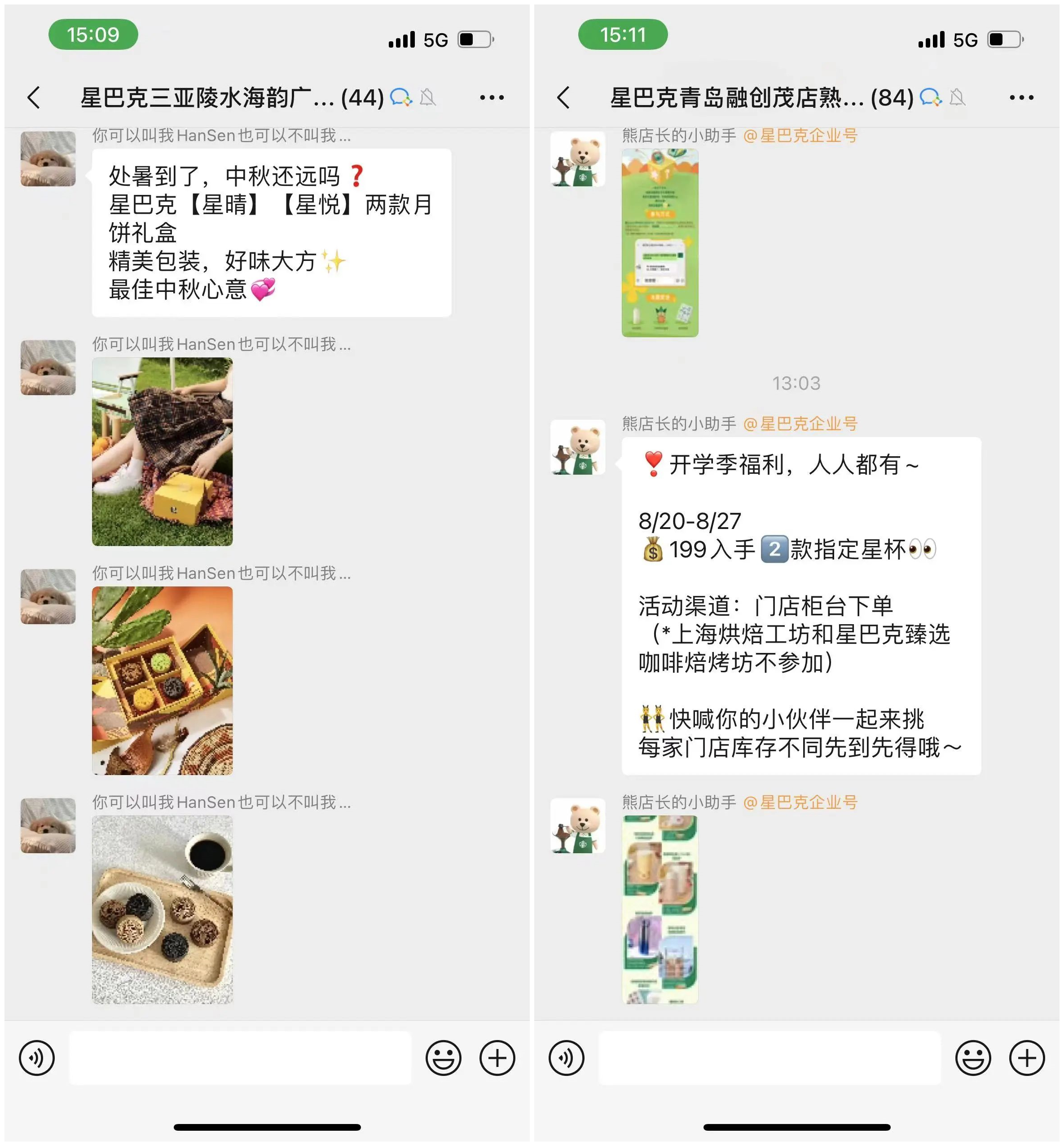Image resolution: width=1064 pixels, height=1146 pixels.
Task: View the long drinks poster below 开学季福利 message
Action: 660,909
